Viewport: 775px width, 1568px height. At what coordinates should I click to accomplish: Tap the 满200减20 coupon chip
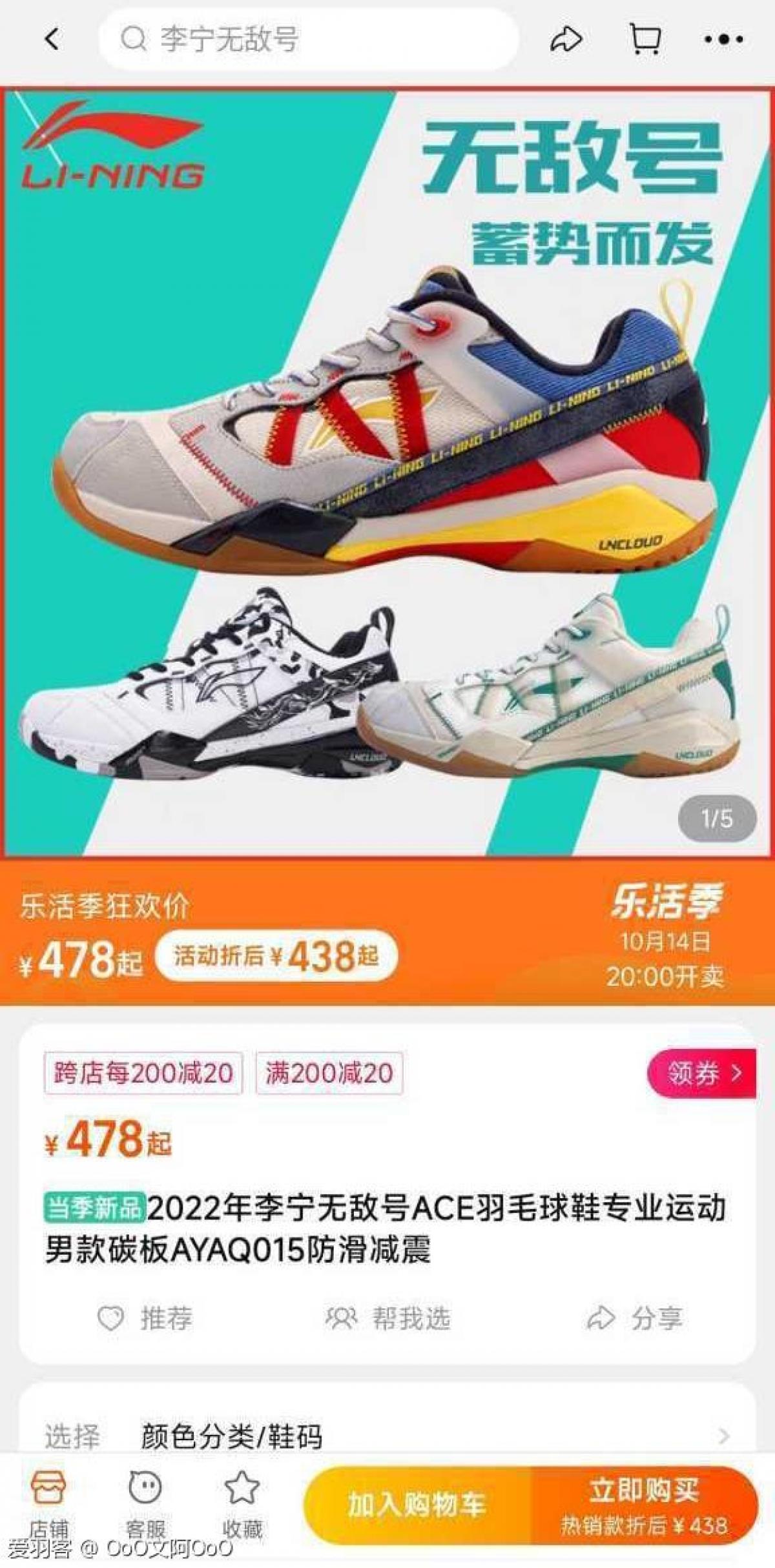(x=329, y=1073)
